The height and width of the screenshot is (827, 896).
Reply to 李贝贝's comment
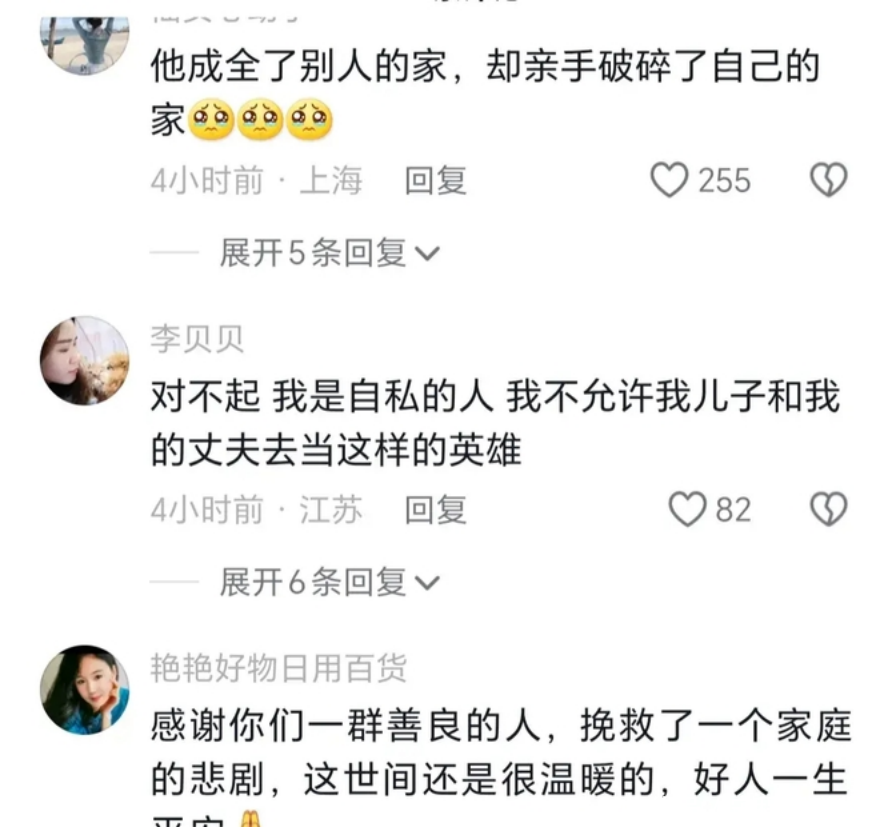coord(435,510)
